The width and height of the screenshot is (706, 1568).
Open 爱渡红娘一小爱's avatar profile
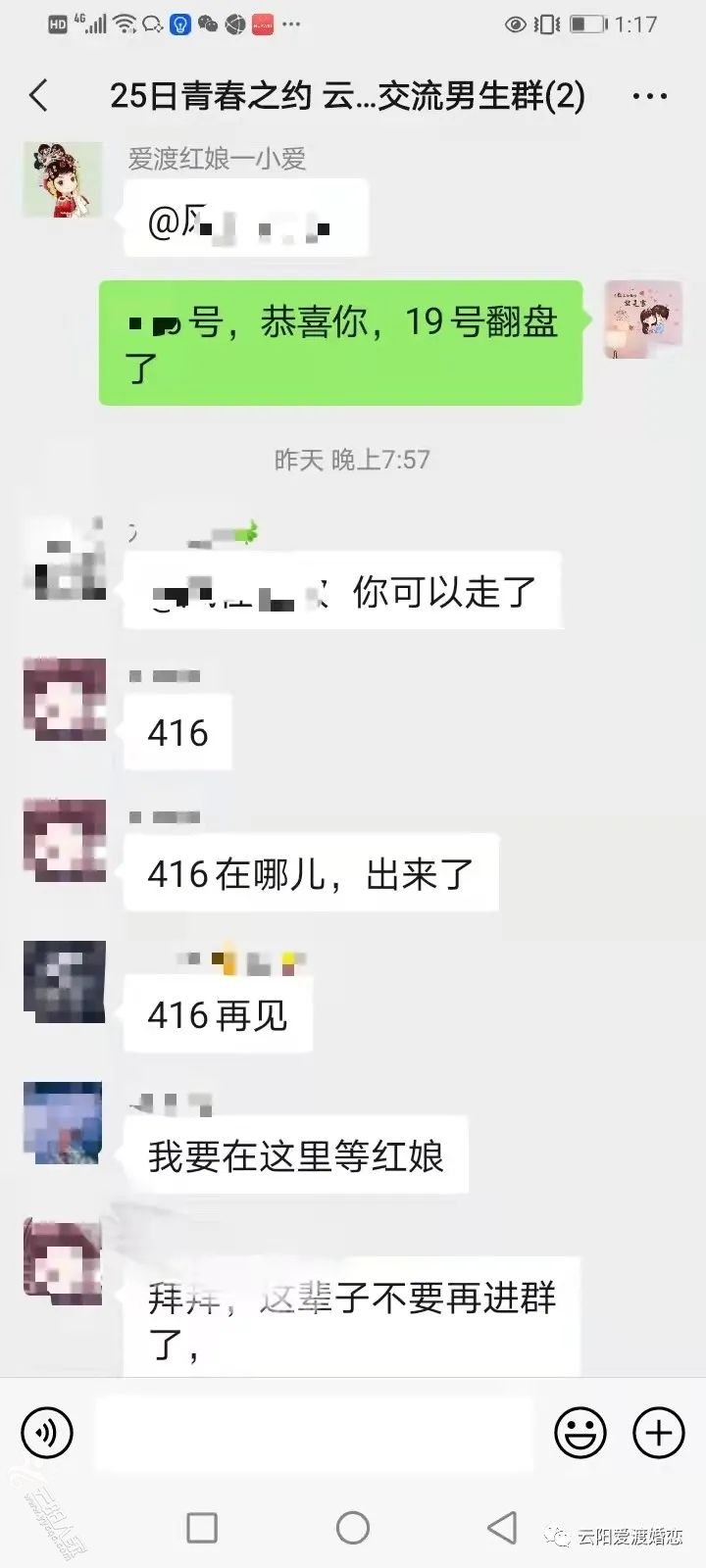point(63,179)
